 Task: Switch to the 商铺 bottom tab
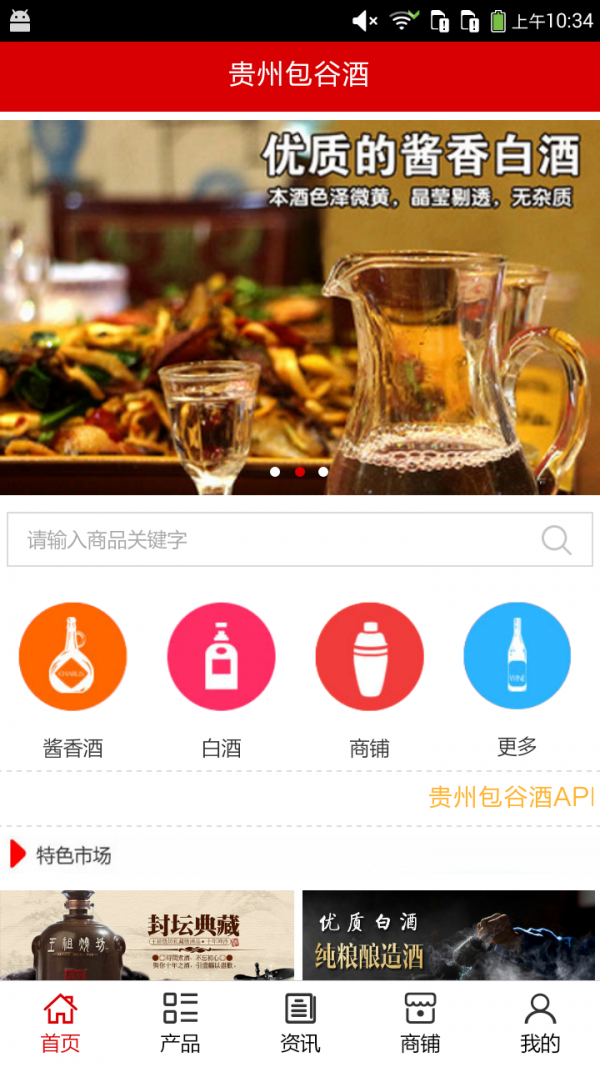click(420, 1023)
